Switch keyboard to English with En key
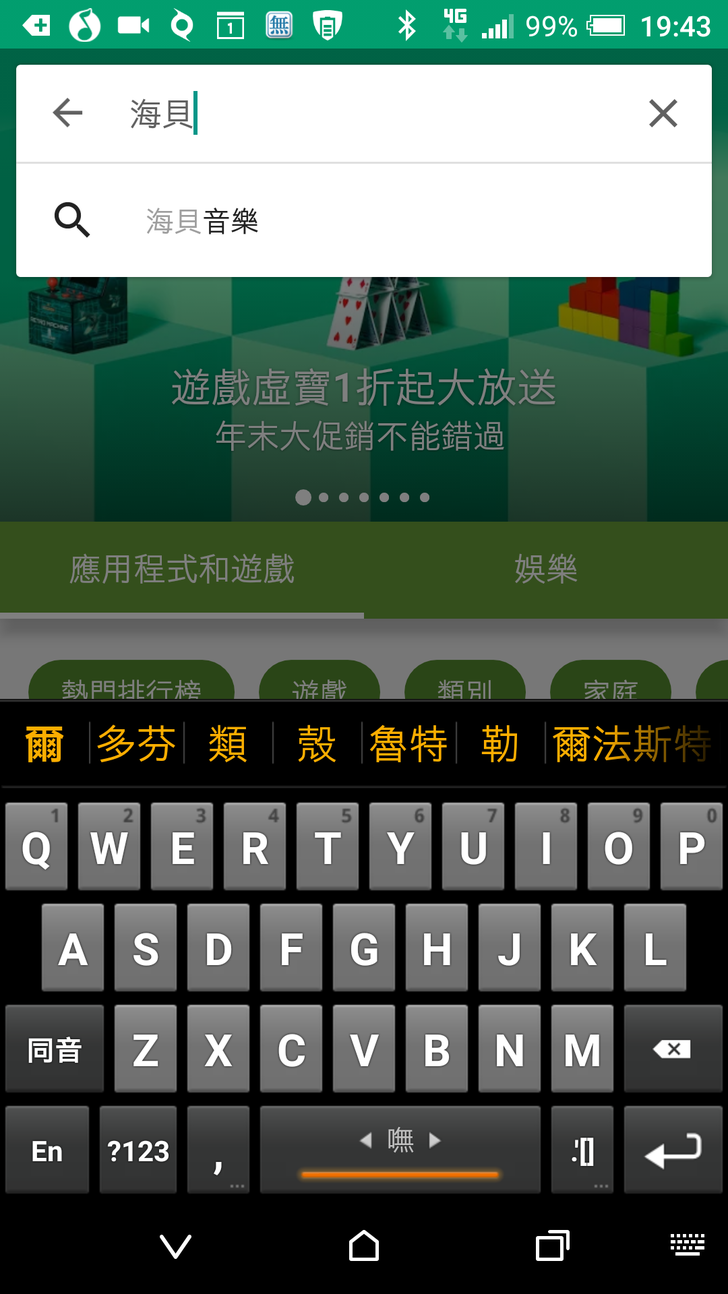Screen dimensions: 728x1294 coord(46,1151)
